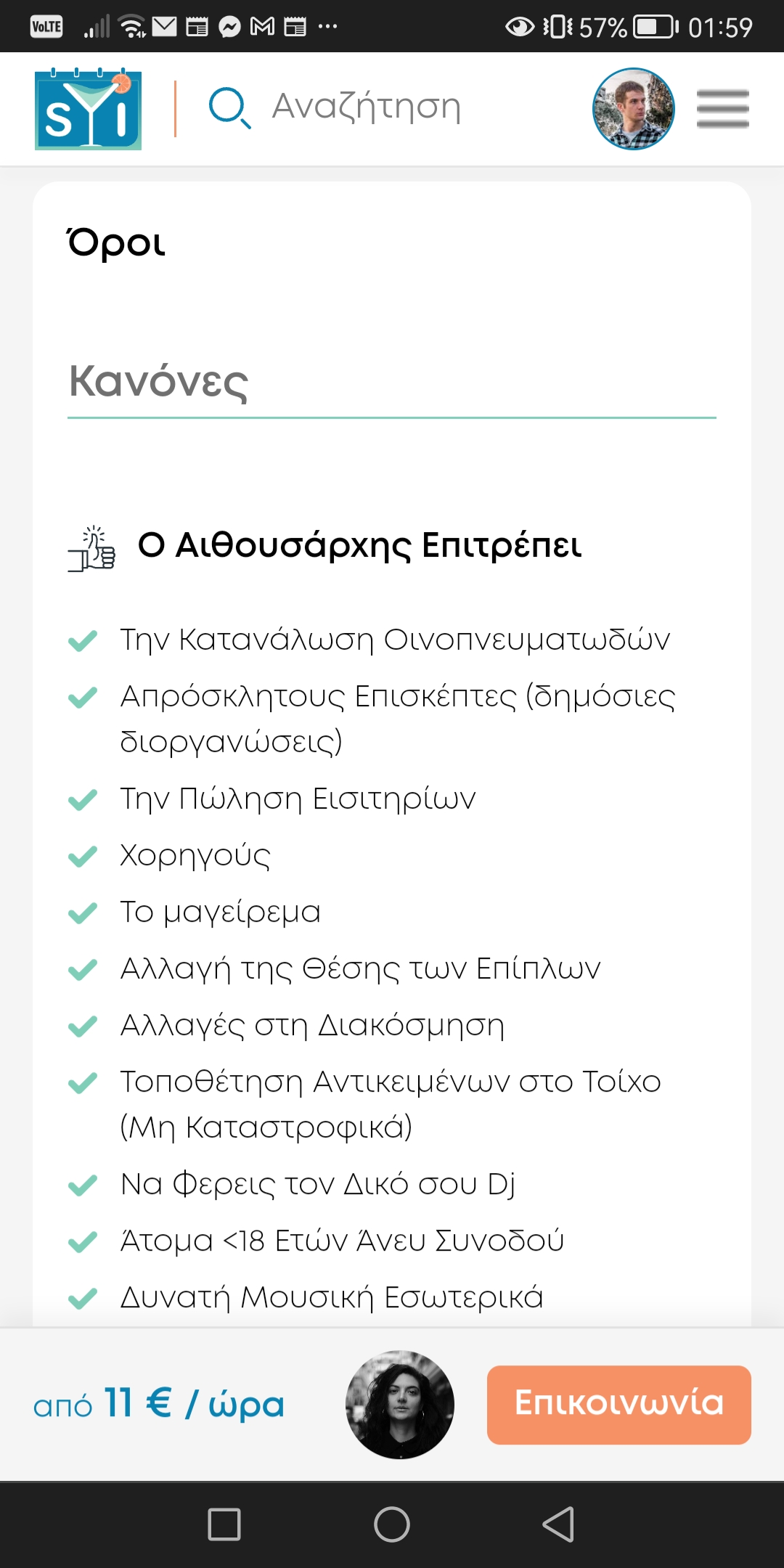Open the SYI logo home link

(88, 110)
